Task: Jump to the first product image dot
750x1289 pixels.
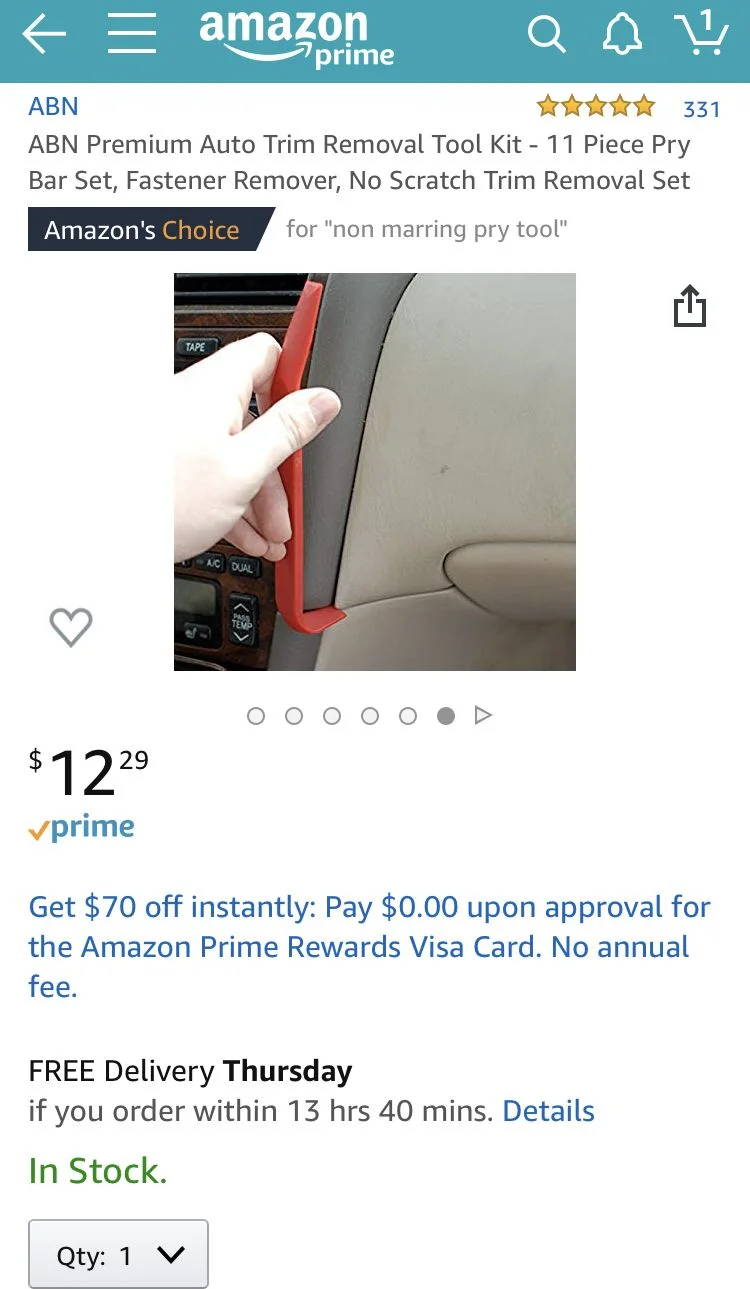Action: click(256, 715)
